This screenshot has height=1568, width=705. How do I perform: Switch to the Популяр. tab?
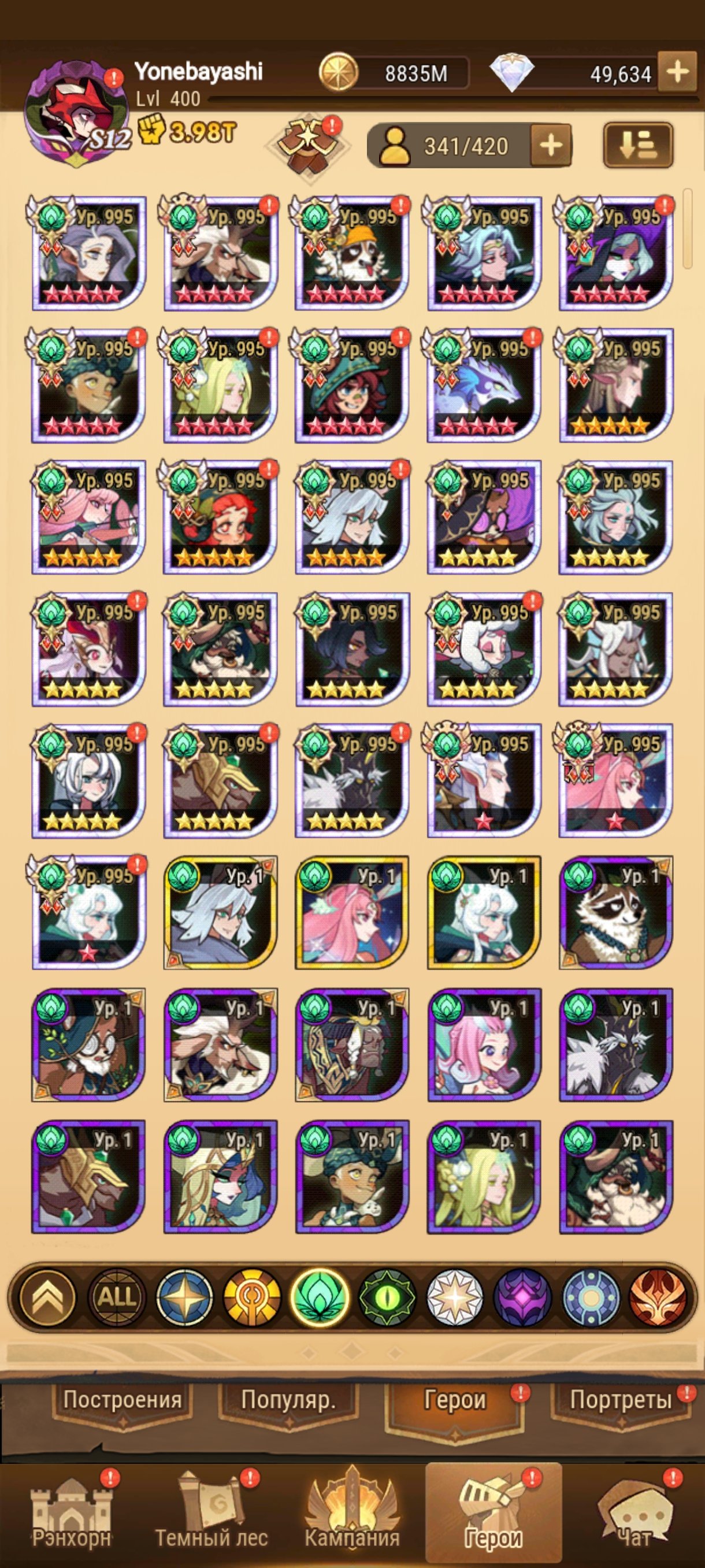288,1400
